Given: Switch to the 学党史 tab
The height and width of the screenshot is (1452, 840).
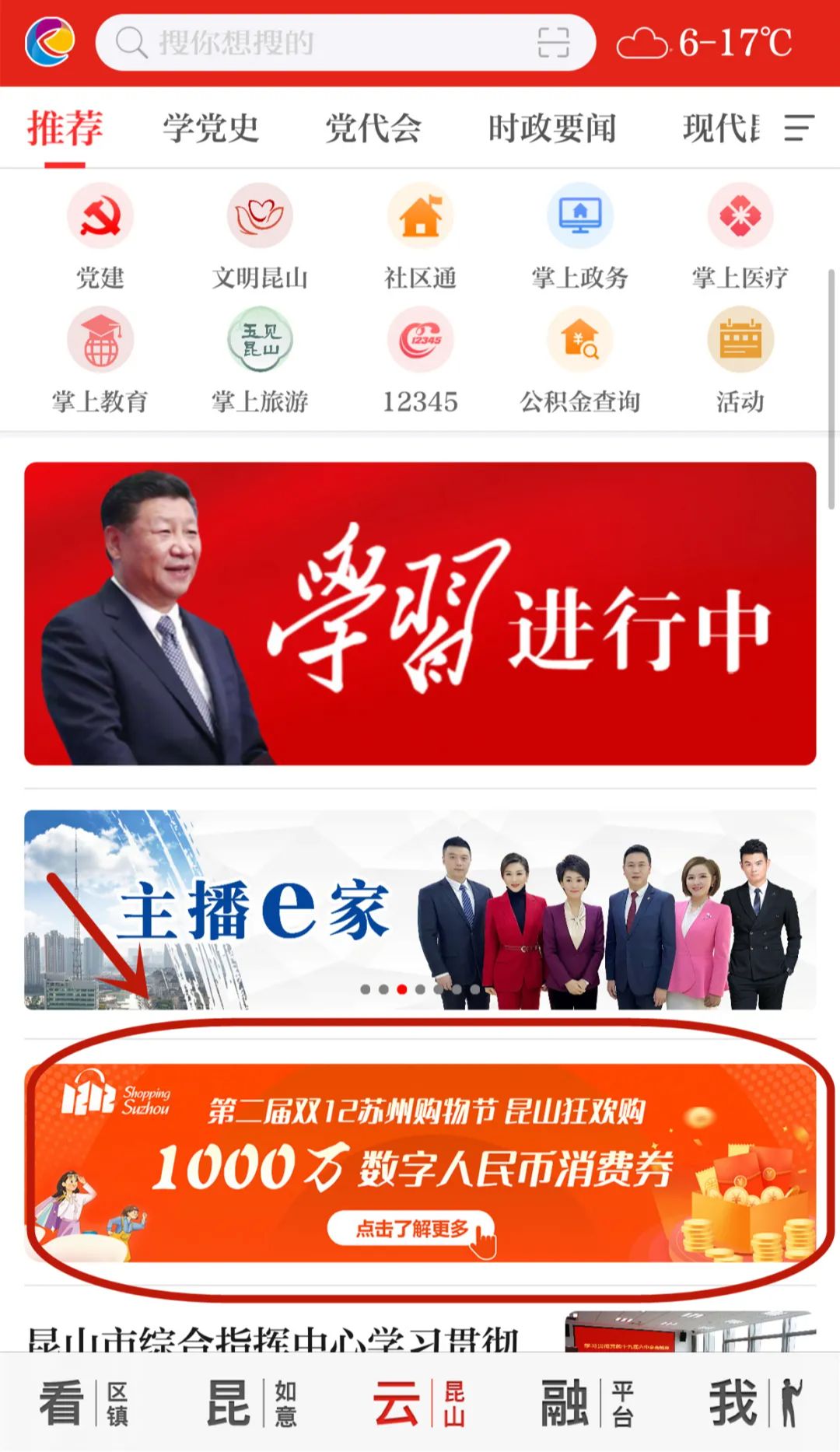Looking at the screenshot, I should [210, 128].
